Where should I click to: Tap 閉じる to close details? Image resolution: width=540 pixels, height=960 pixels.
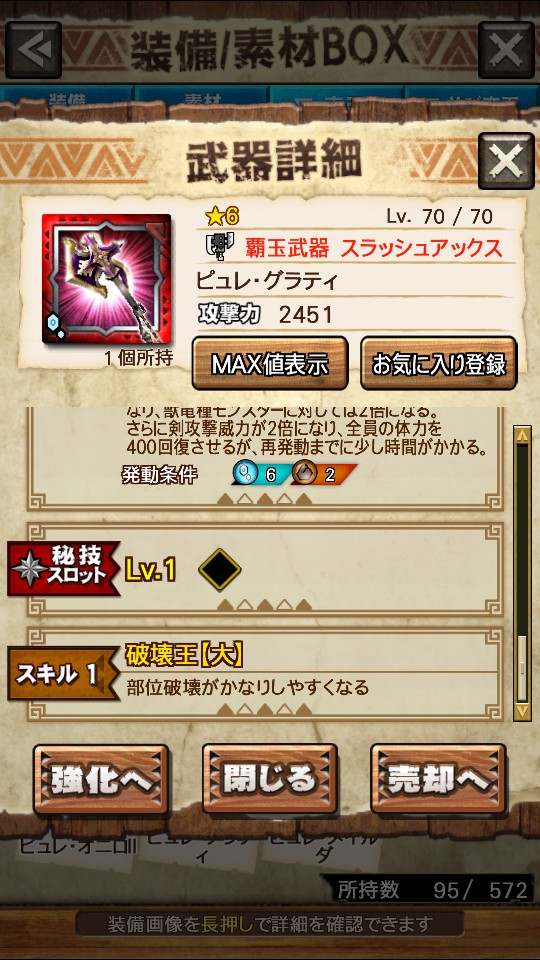(270, 779)
